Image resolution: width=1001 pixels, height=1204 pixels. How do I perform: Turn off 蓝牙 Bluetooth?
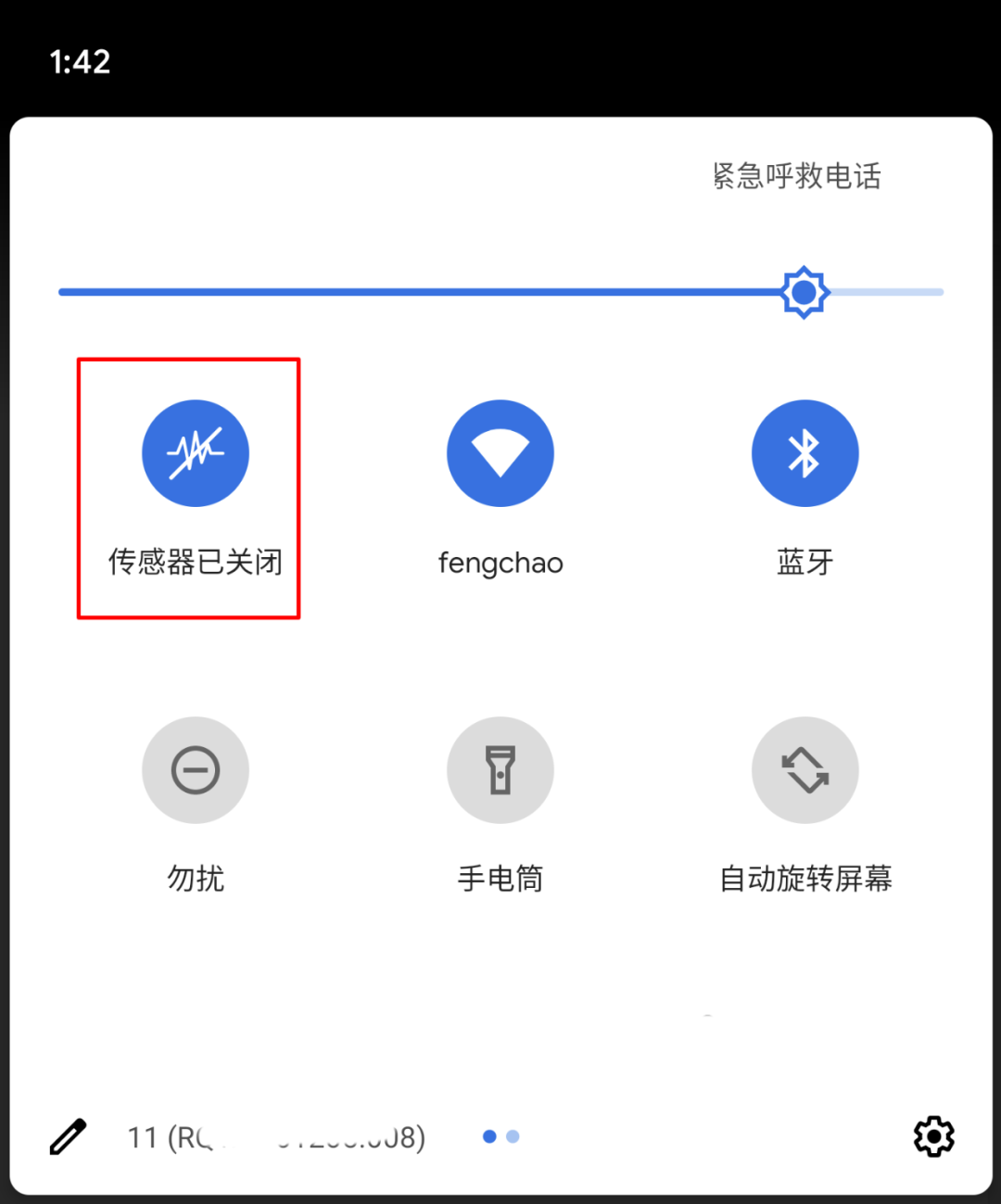[805, 453]
